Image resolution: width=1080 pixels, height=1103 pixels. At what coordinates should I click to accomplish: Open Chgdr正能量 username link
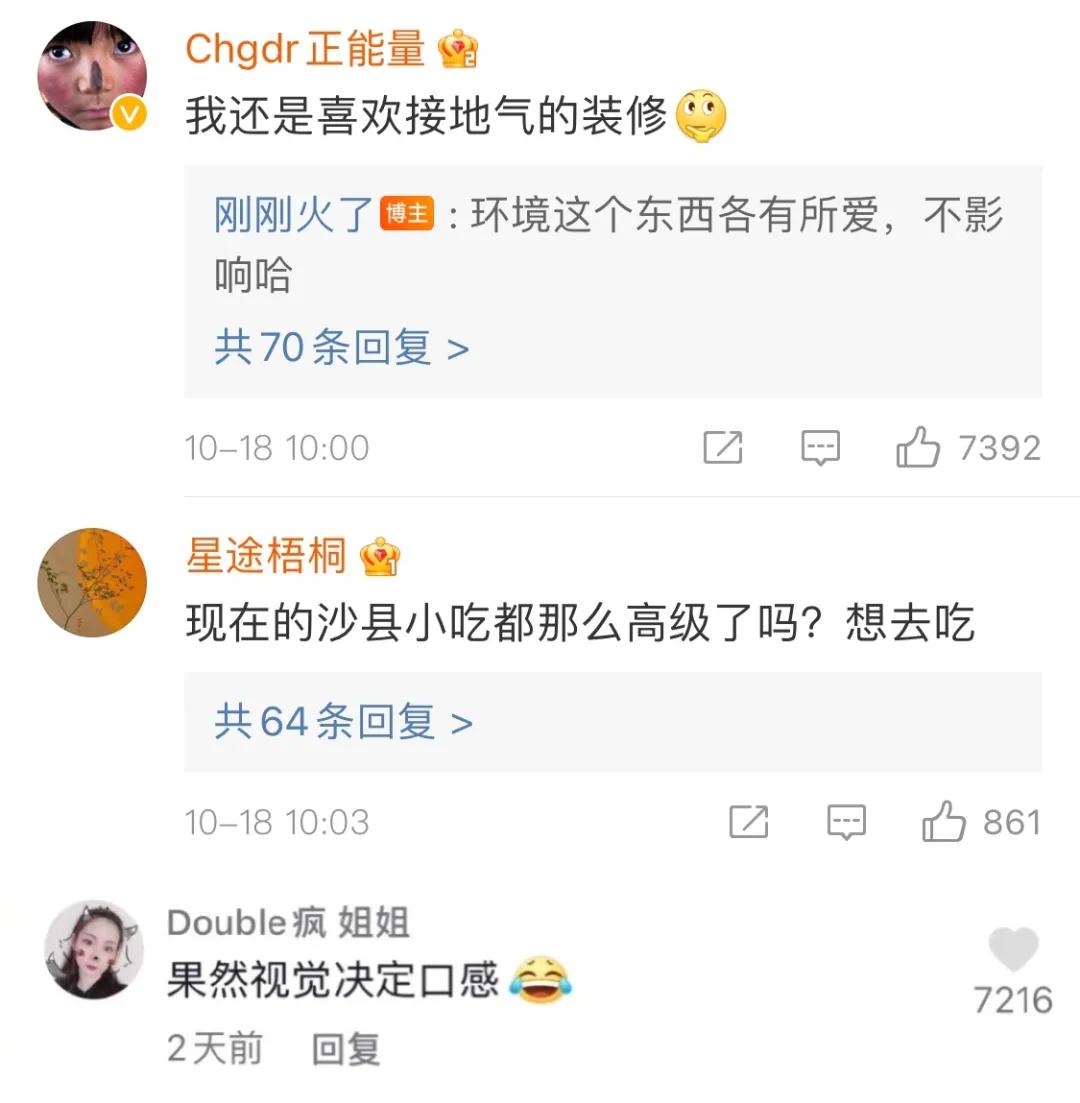[305, 49]
